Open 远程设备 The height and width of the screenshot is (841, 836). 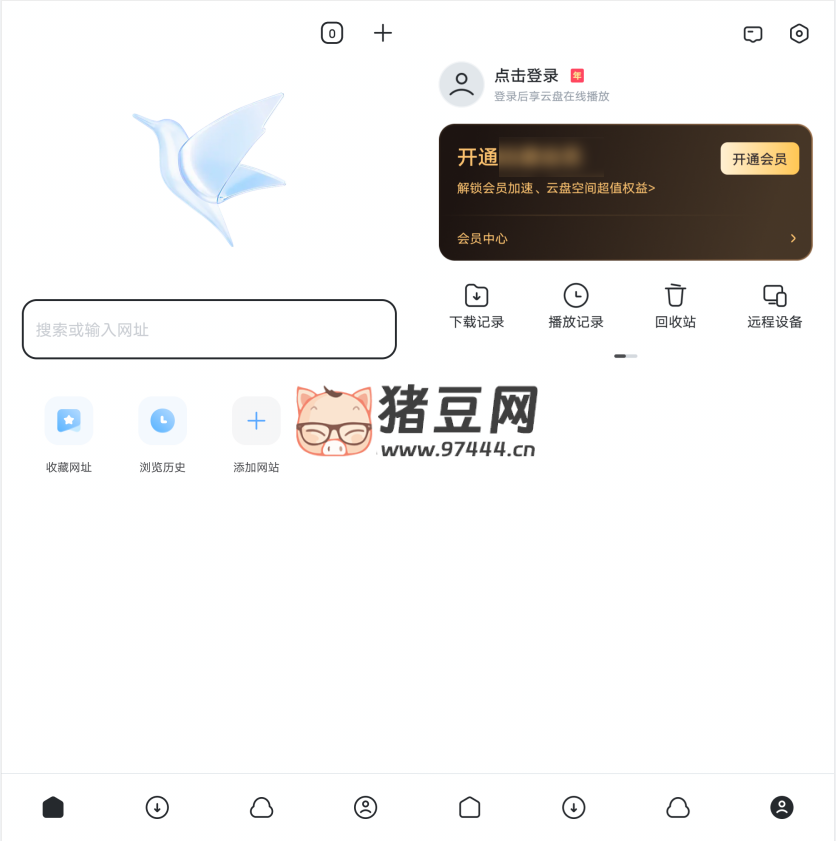pyautogui.click(x=775, y=306)
